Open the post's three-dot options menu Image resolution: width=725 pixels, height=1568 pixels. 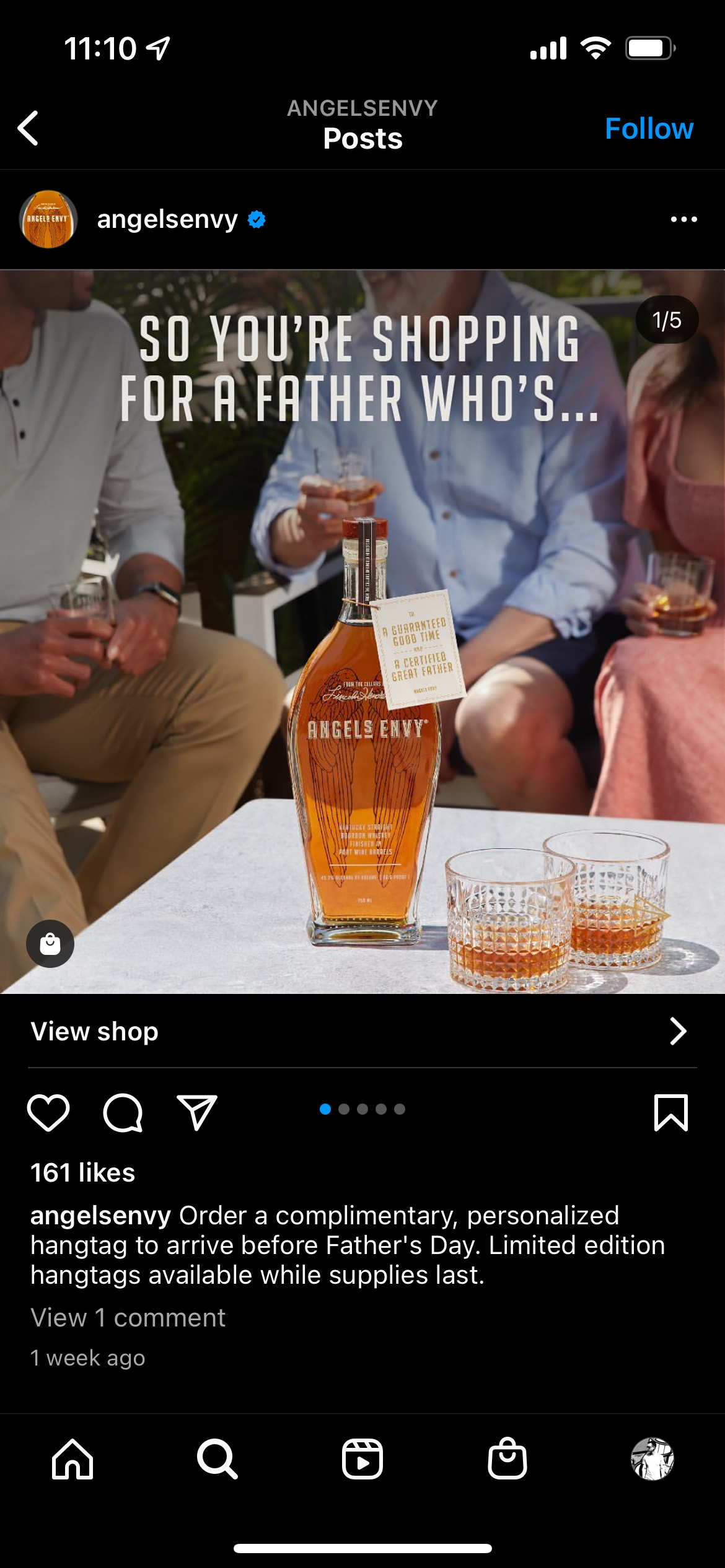tap(683, 219)
